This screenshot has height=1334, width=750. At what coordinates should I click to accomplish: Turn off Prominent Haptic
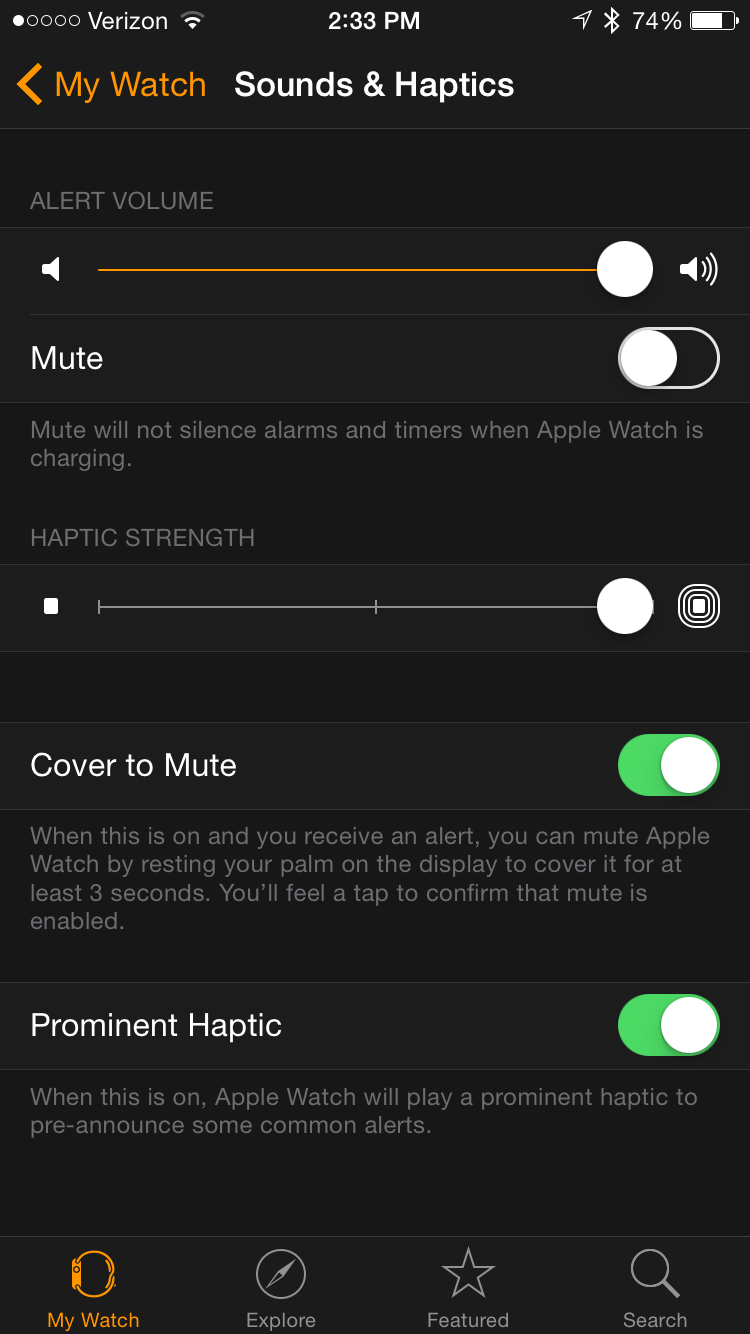point(668,1026)
